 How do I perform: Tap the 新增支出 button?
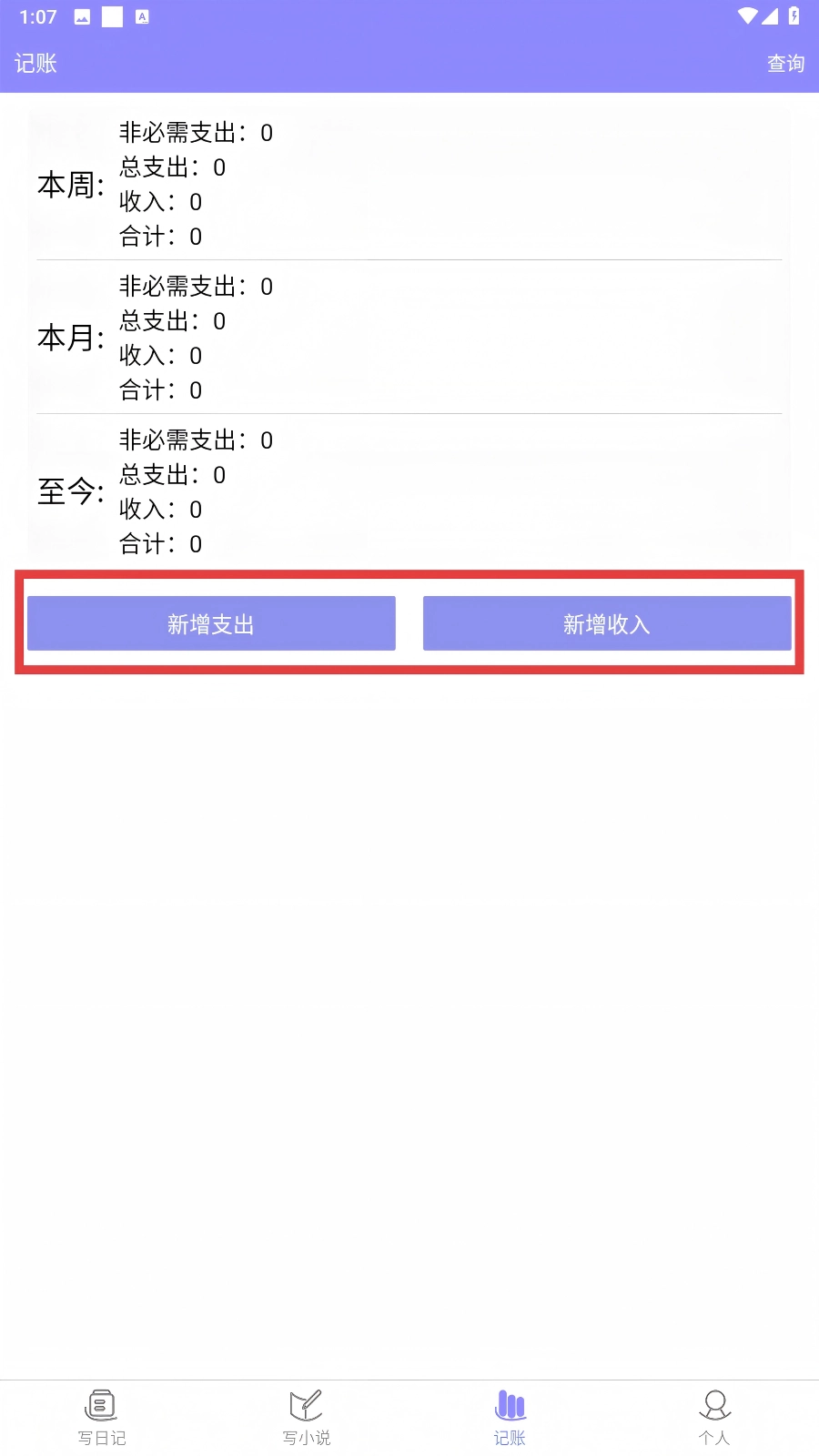coord(211,623)
